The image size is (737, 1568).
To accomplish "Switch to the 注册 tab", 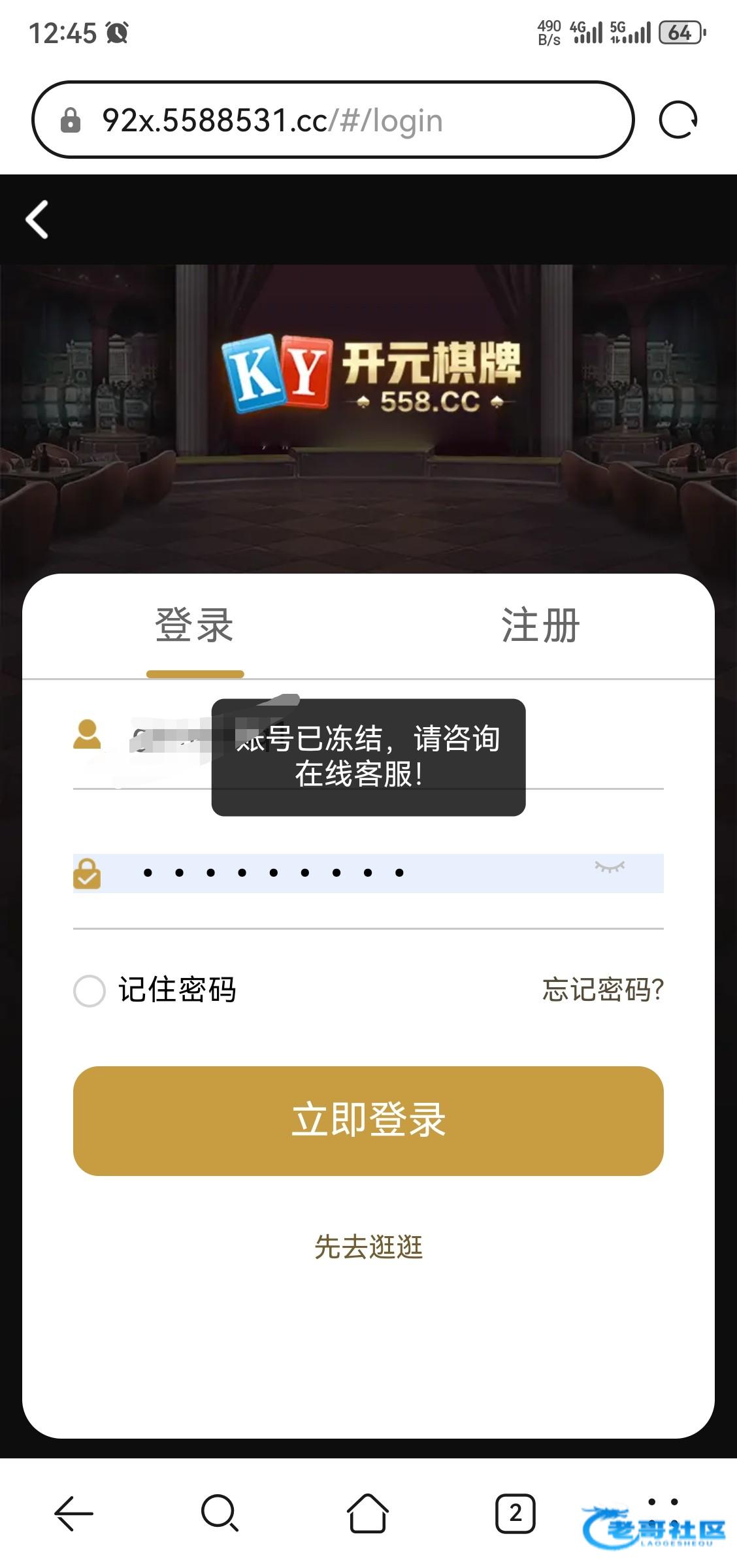I will (540, 625).
